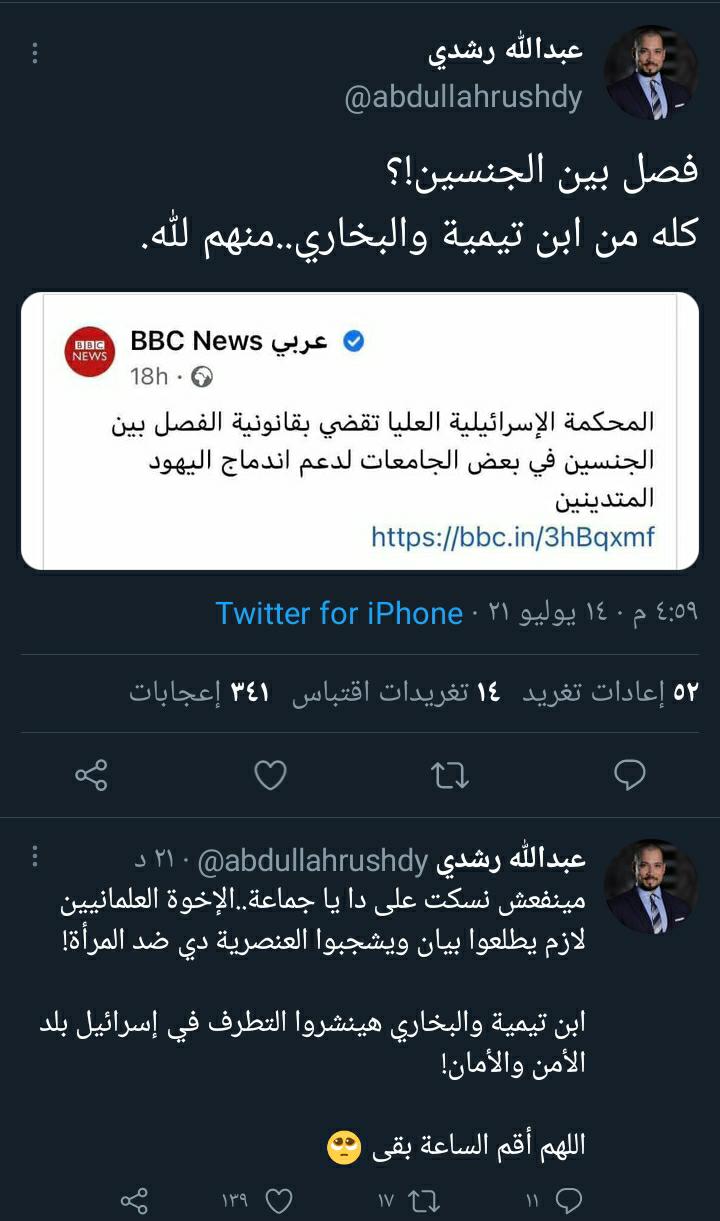Open the @abdullahrushdy handle on main tweet
This screenshot has width=720, height=1221.
463,99
